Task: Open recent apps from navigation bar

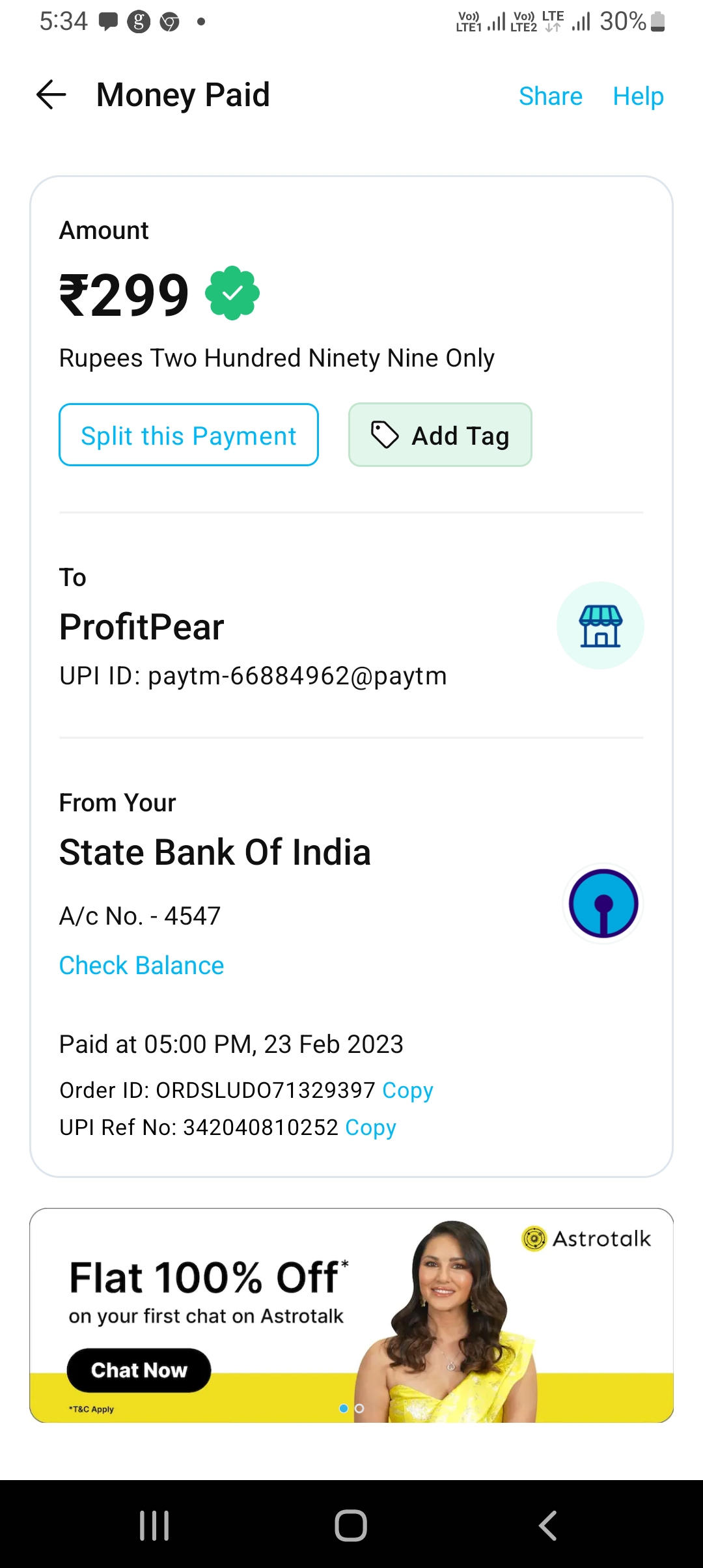Action: pyautogui.click(x=155, y=1526)
